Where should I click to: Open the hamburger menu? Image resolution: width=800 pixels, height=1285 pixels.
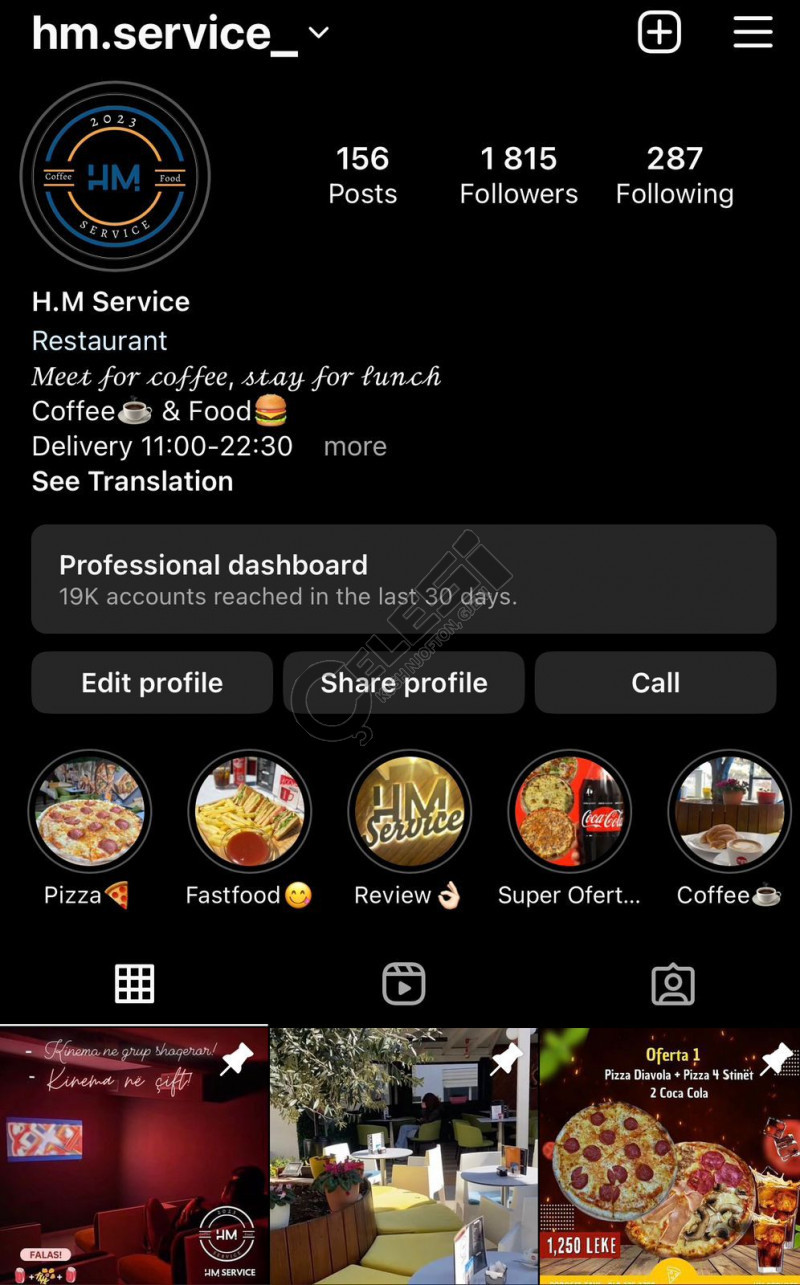tap(752, 32)
